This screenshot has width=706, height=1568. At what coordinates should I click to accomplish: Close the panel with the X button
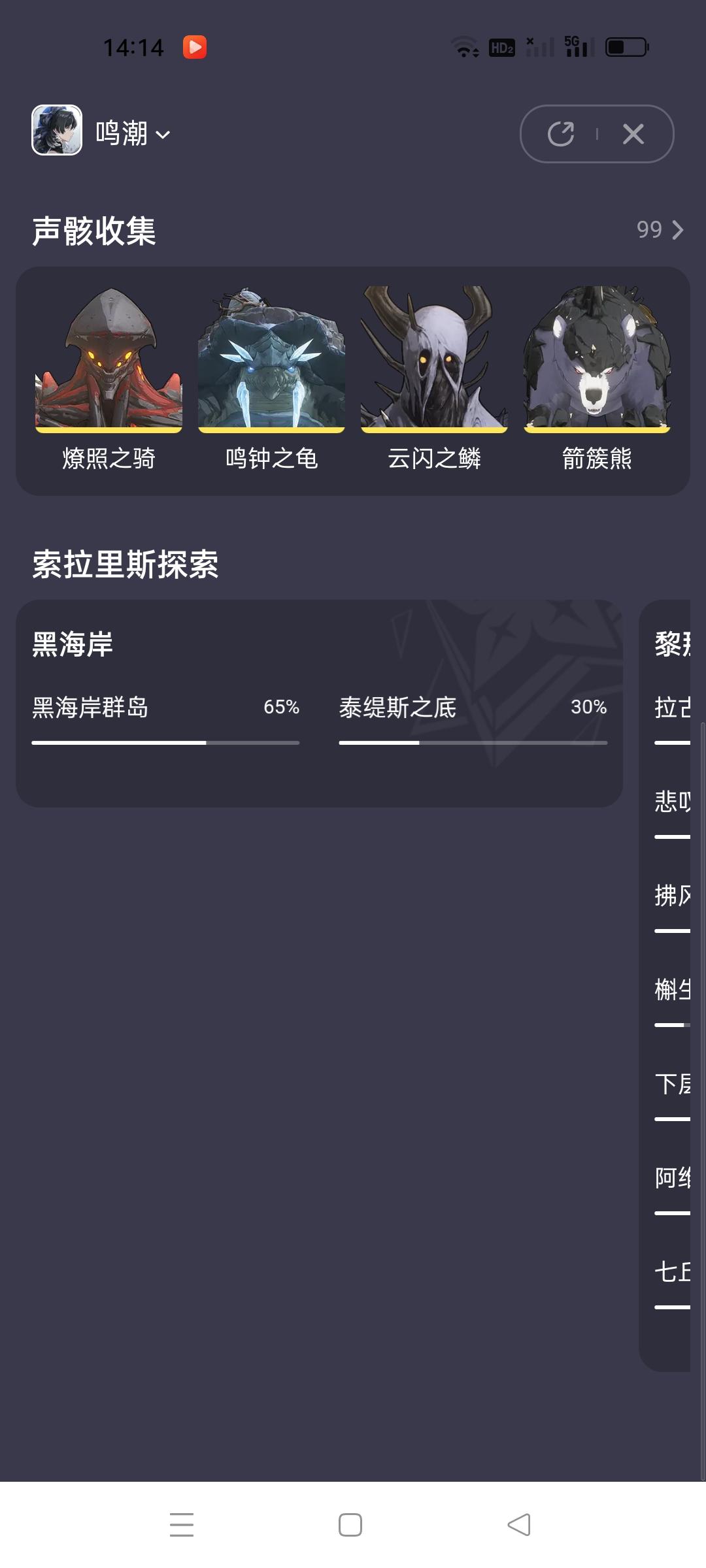tap(632, 134)
